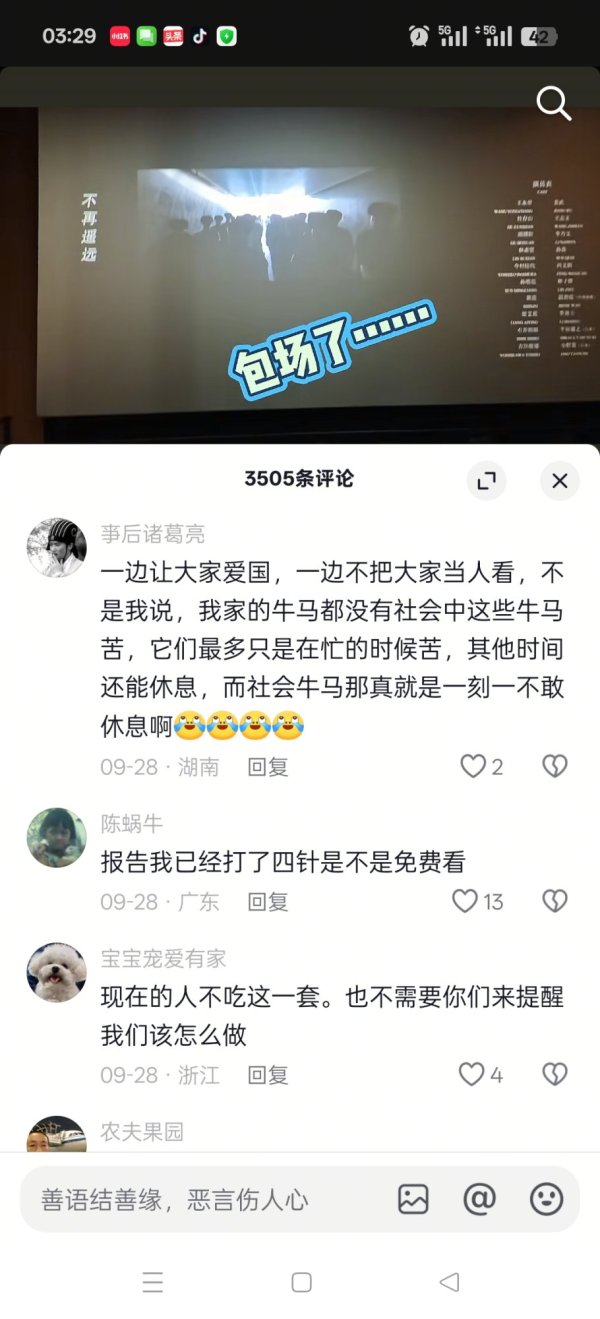Reply to 宝宝宠爱有家's comment
This screenshot has height=1319, width=600.
click(268, 1075)
